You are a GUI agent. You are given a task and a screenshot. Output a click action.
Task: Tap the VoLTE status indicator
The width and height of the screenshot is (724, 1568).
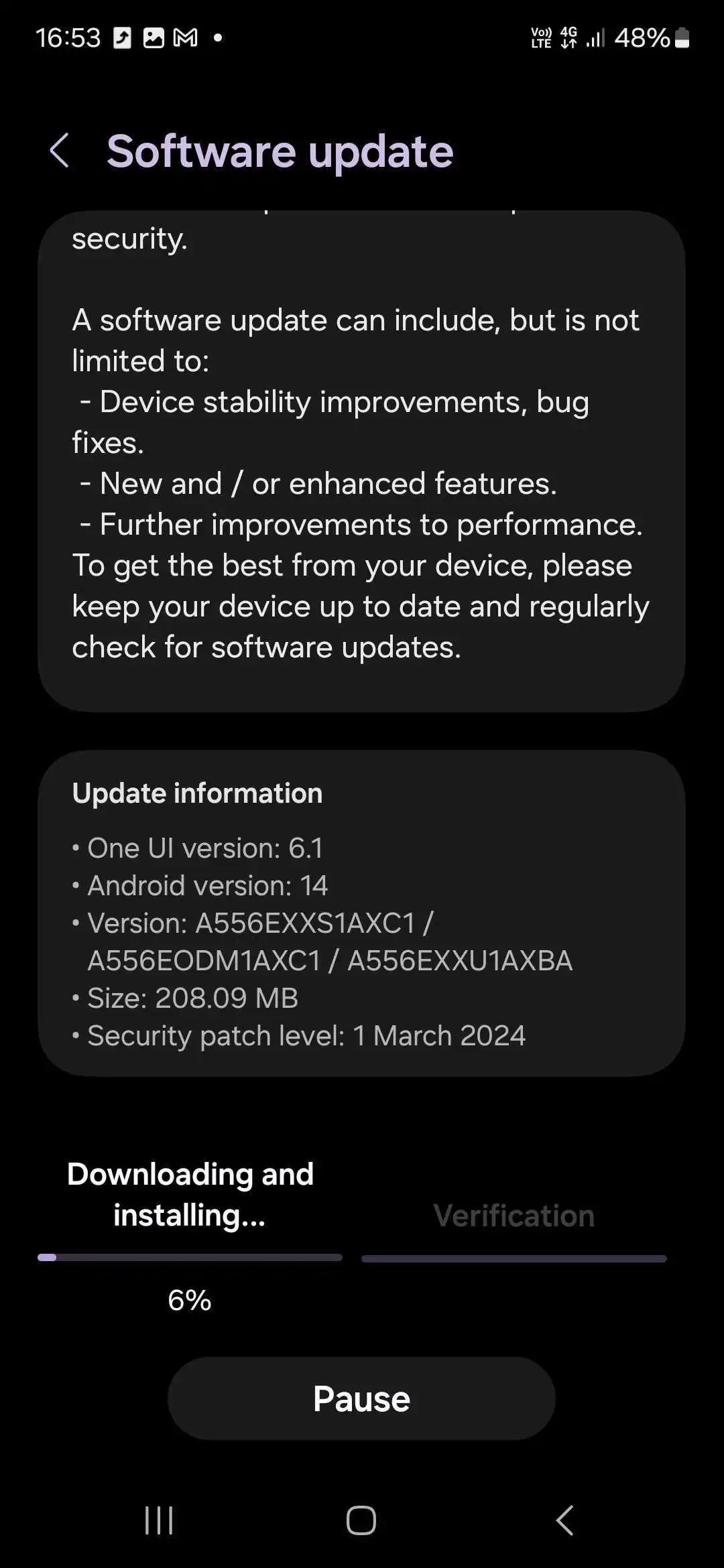click(541, 38)
